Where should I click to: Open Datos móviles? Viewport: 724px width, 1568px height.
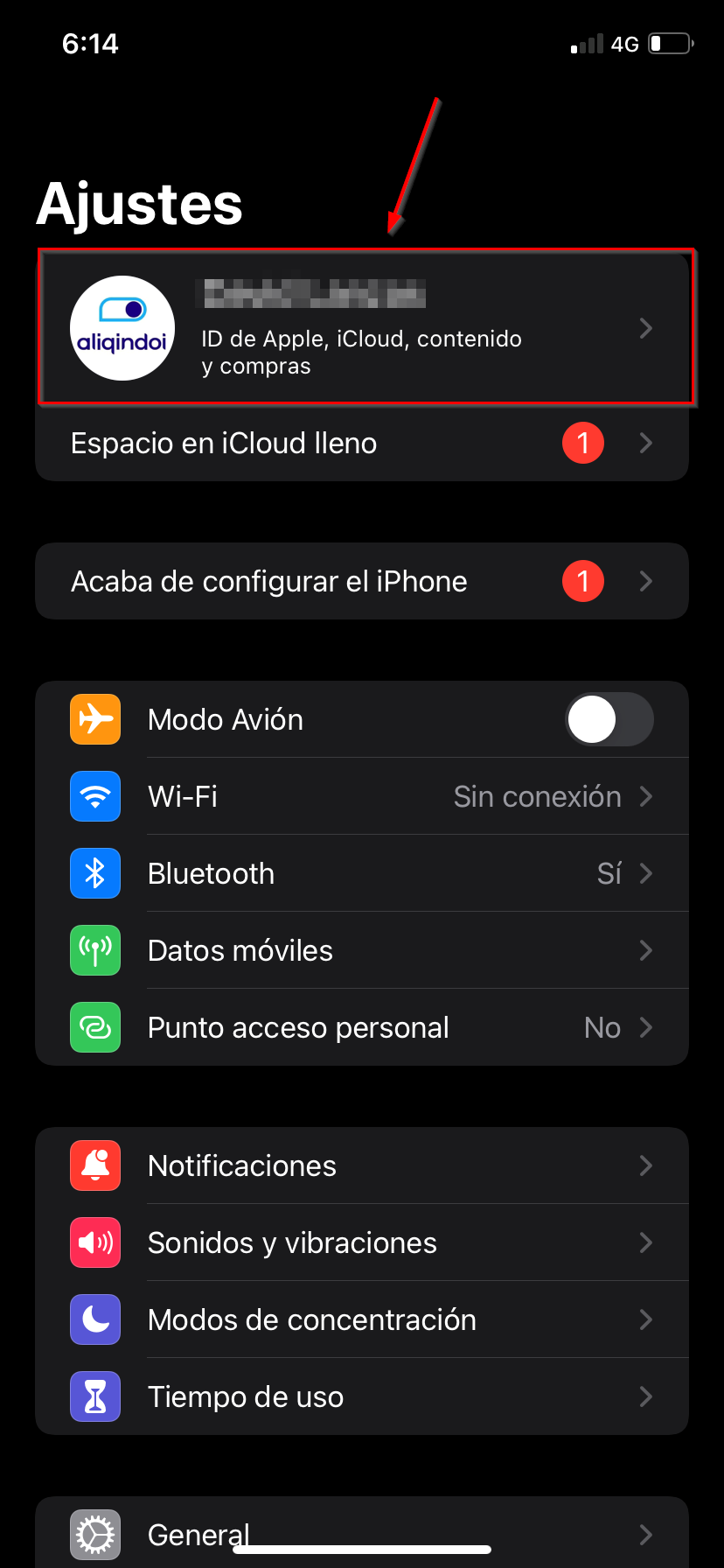(362, 950)
